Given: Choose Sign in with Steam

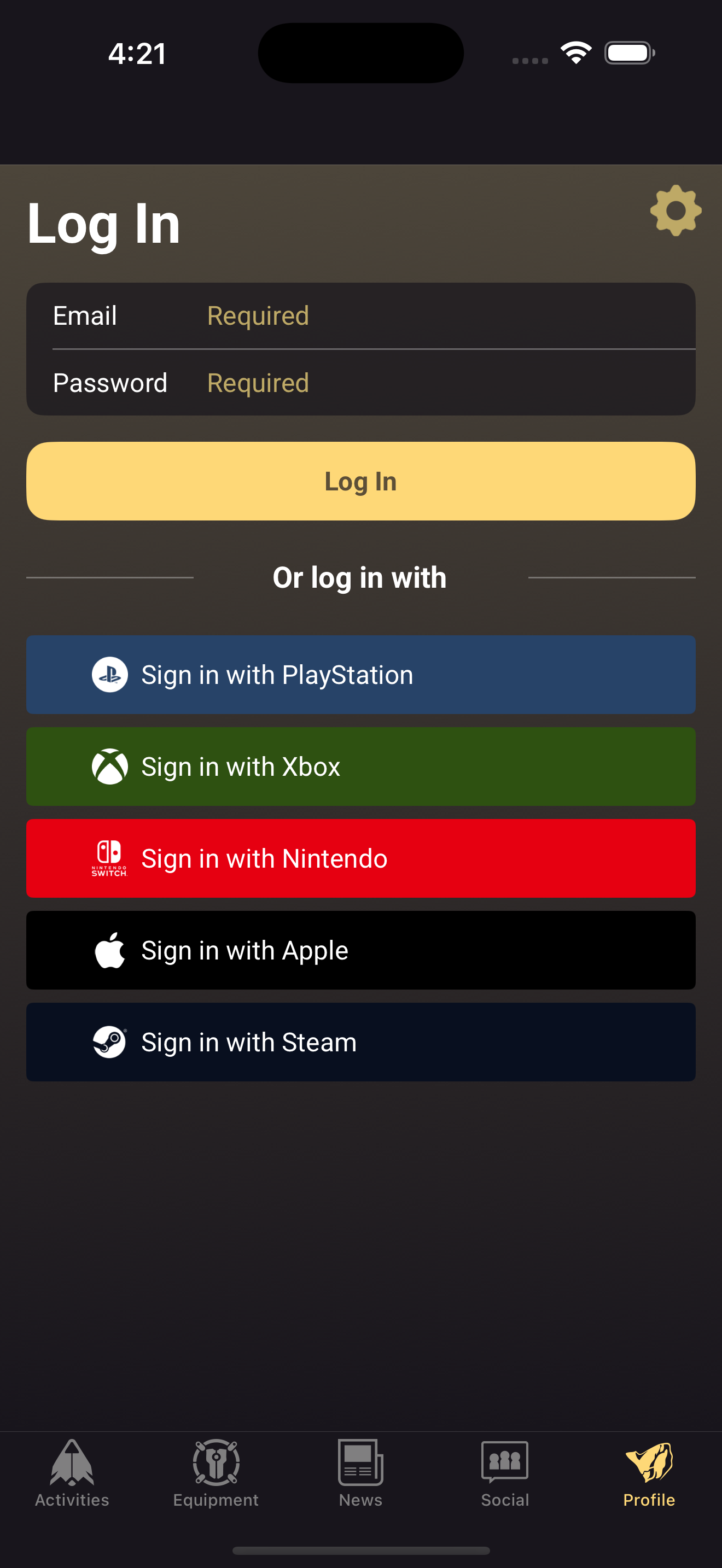Looking at the screenshot, I should (360, 1042).
